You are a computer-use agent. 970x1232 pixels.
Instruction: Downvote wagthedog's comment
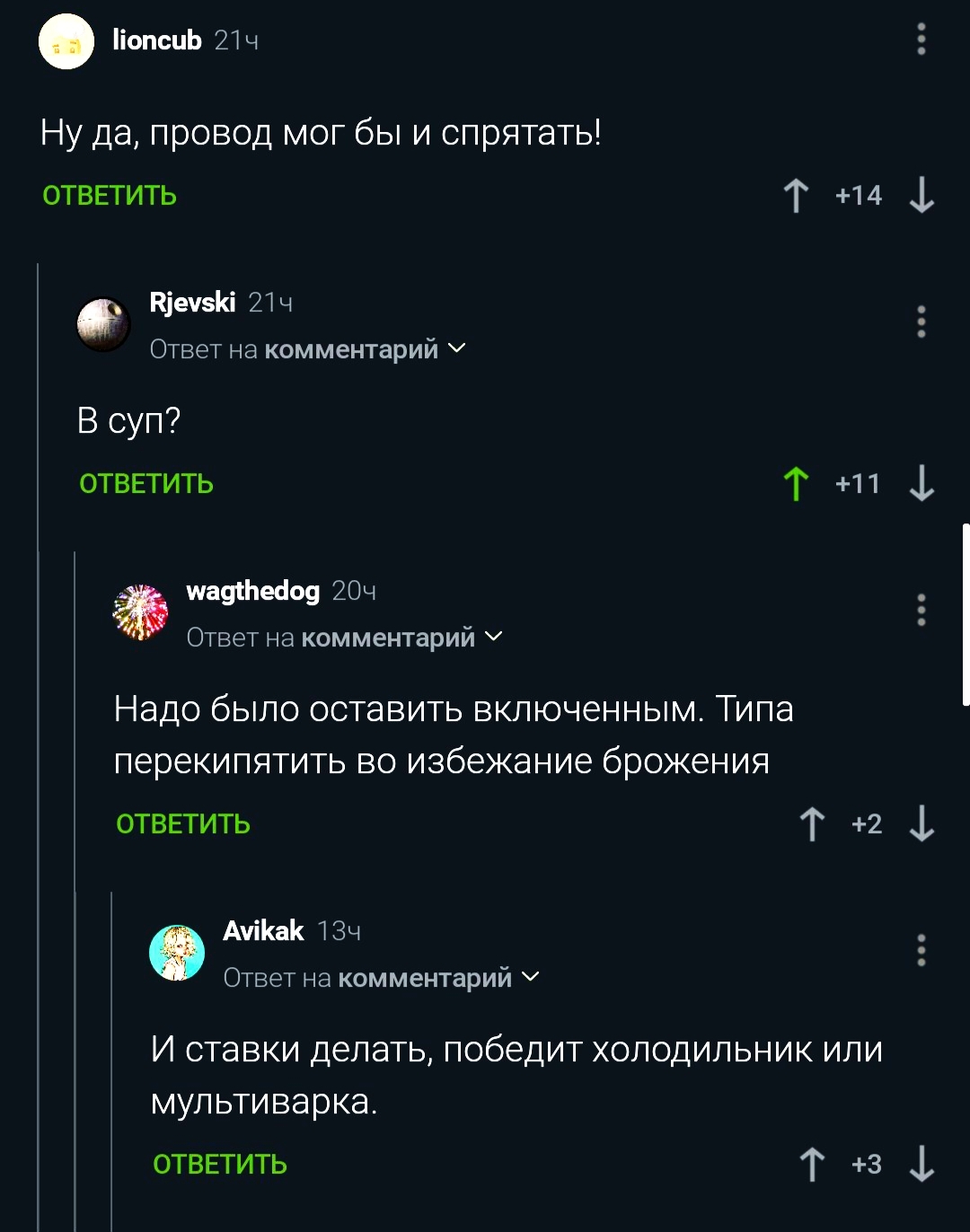(921, 824)
